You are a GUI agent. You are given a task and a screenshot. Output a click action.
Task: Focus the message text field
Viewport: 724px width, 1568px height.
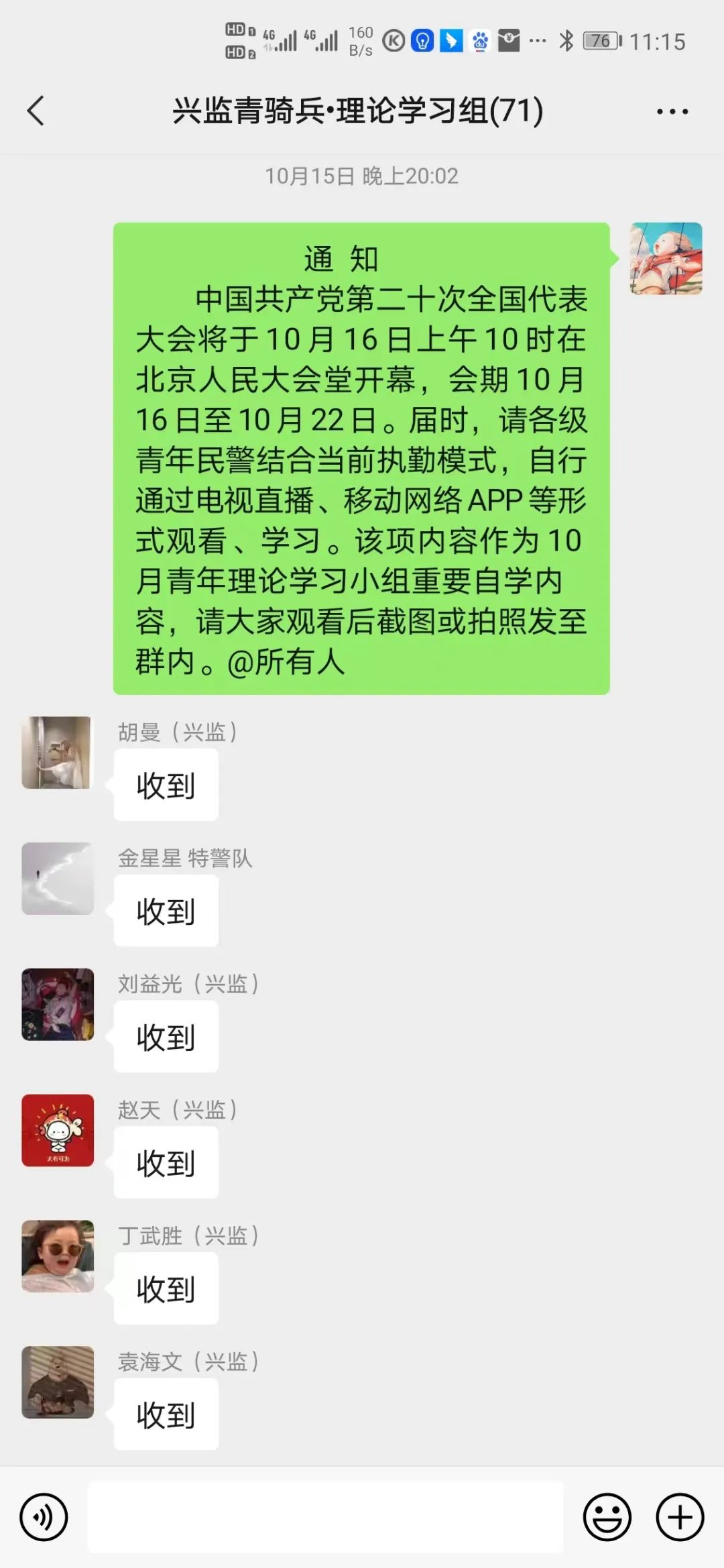click(x=326, y=1517)
